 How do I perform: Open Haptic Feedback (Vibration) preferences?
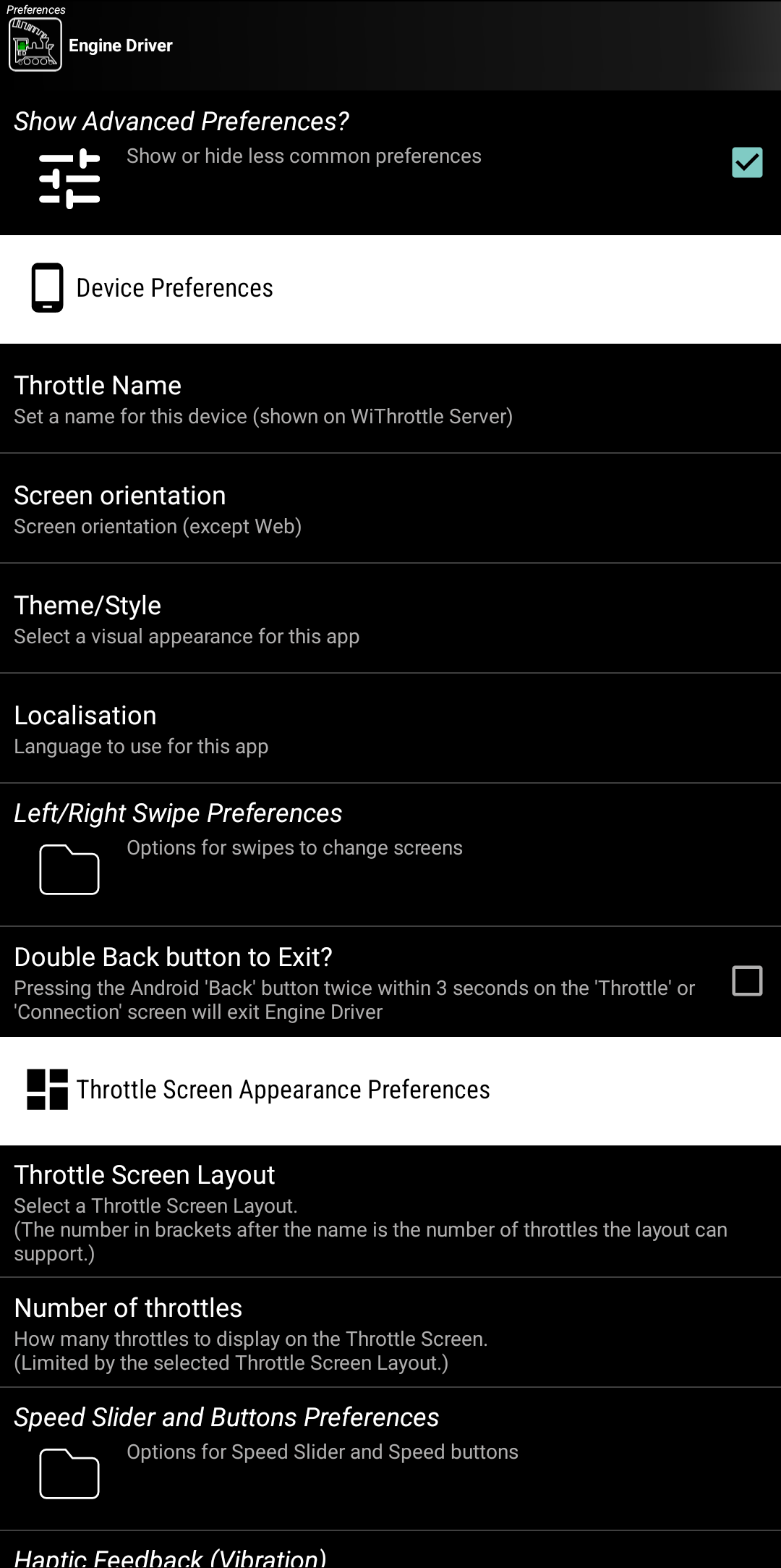click(390, 1556)
